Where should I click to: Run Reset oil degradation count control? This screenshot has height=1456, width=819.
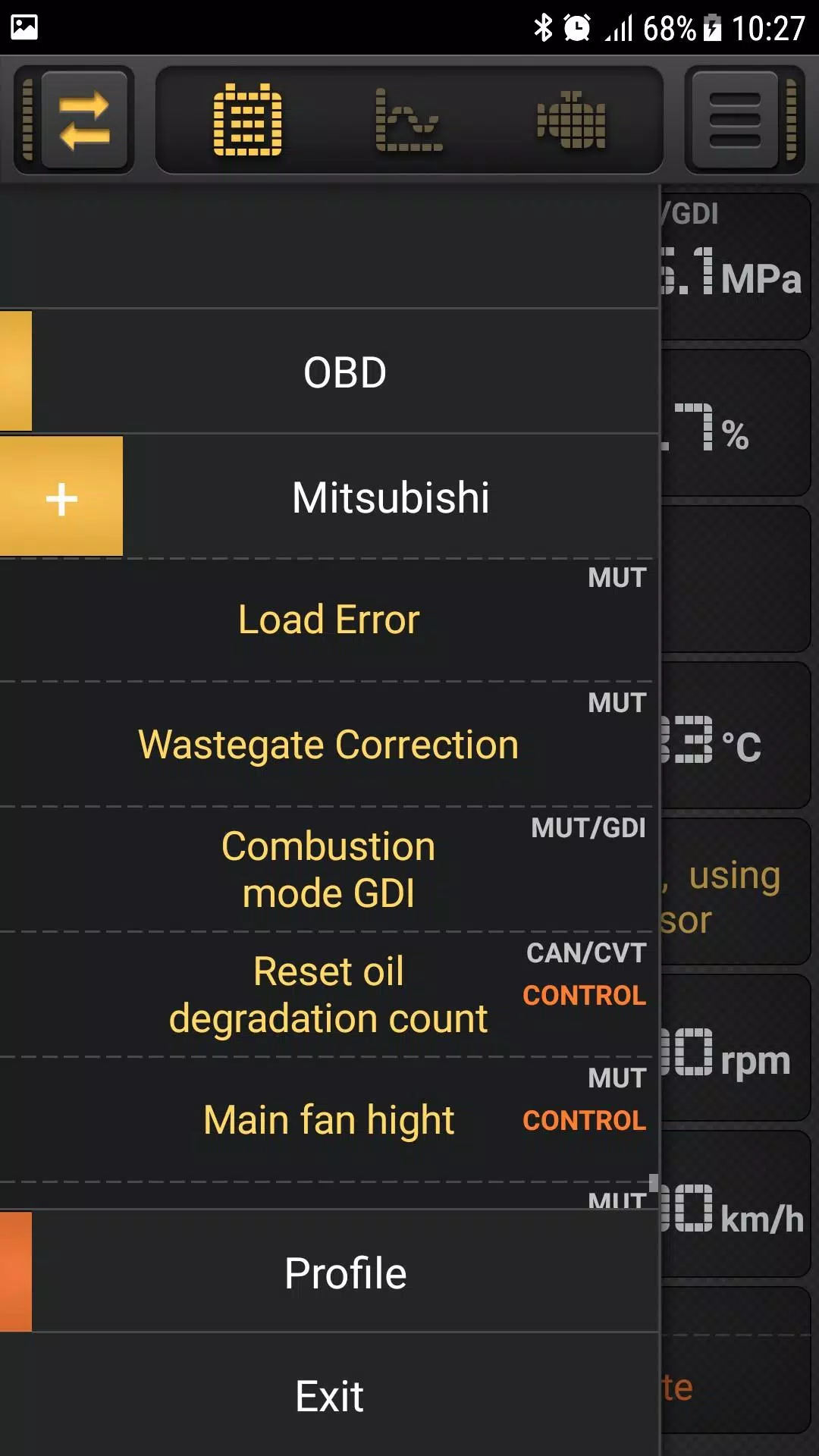[x=328, y=994]
